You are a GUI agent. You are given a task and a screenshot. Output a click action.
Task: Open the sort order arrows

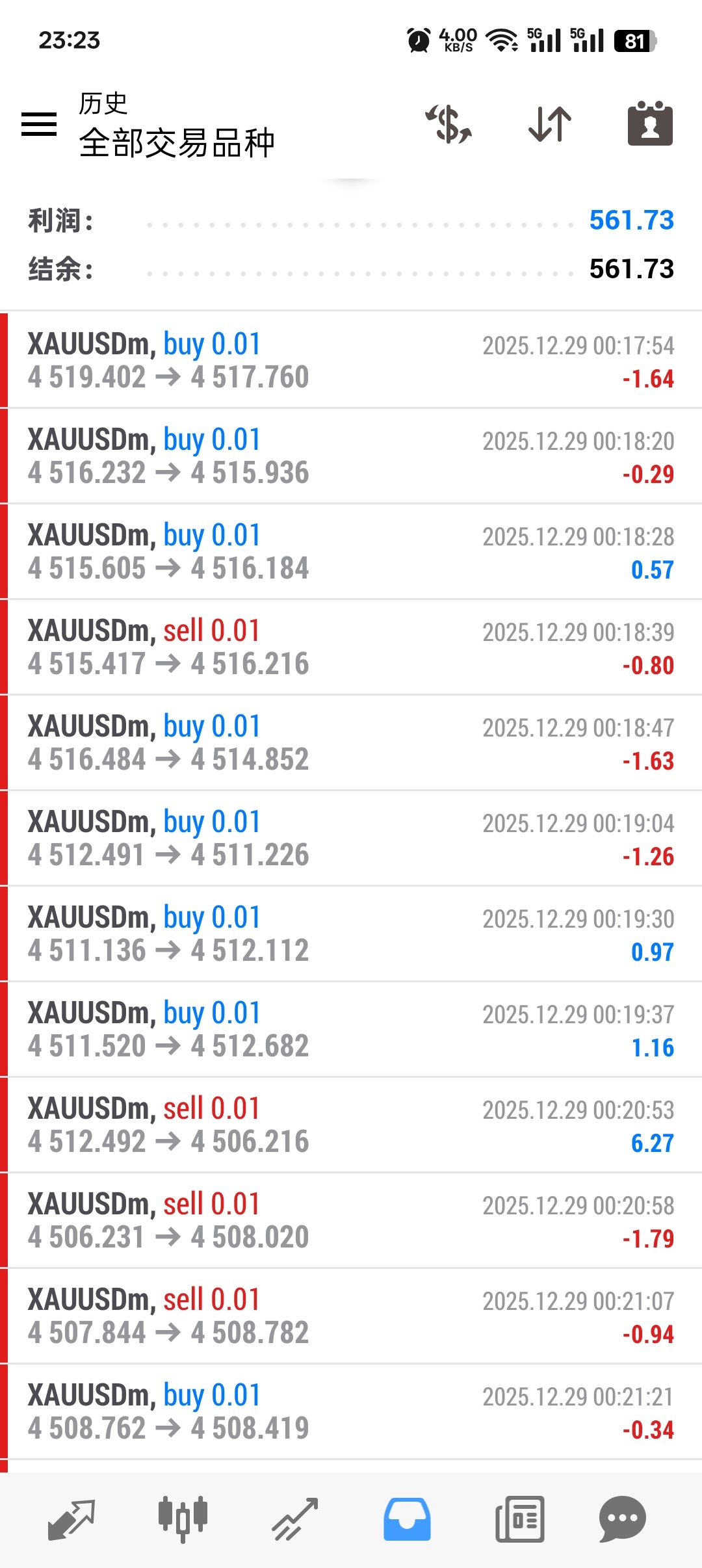point(550,124)
